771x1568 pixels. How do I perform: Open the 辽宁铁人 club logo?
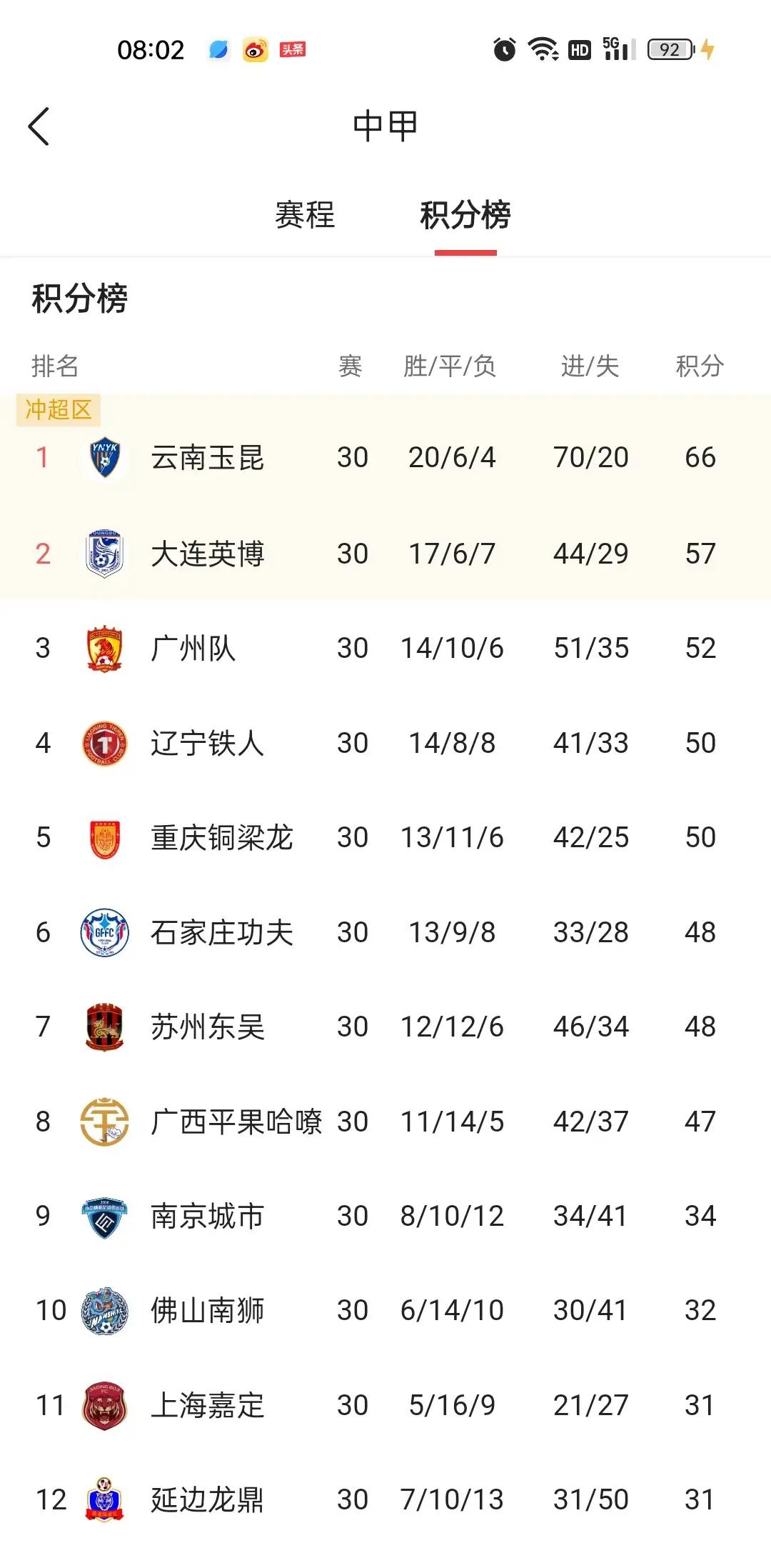[x=104, y=743]
